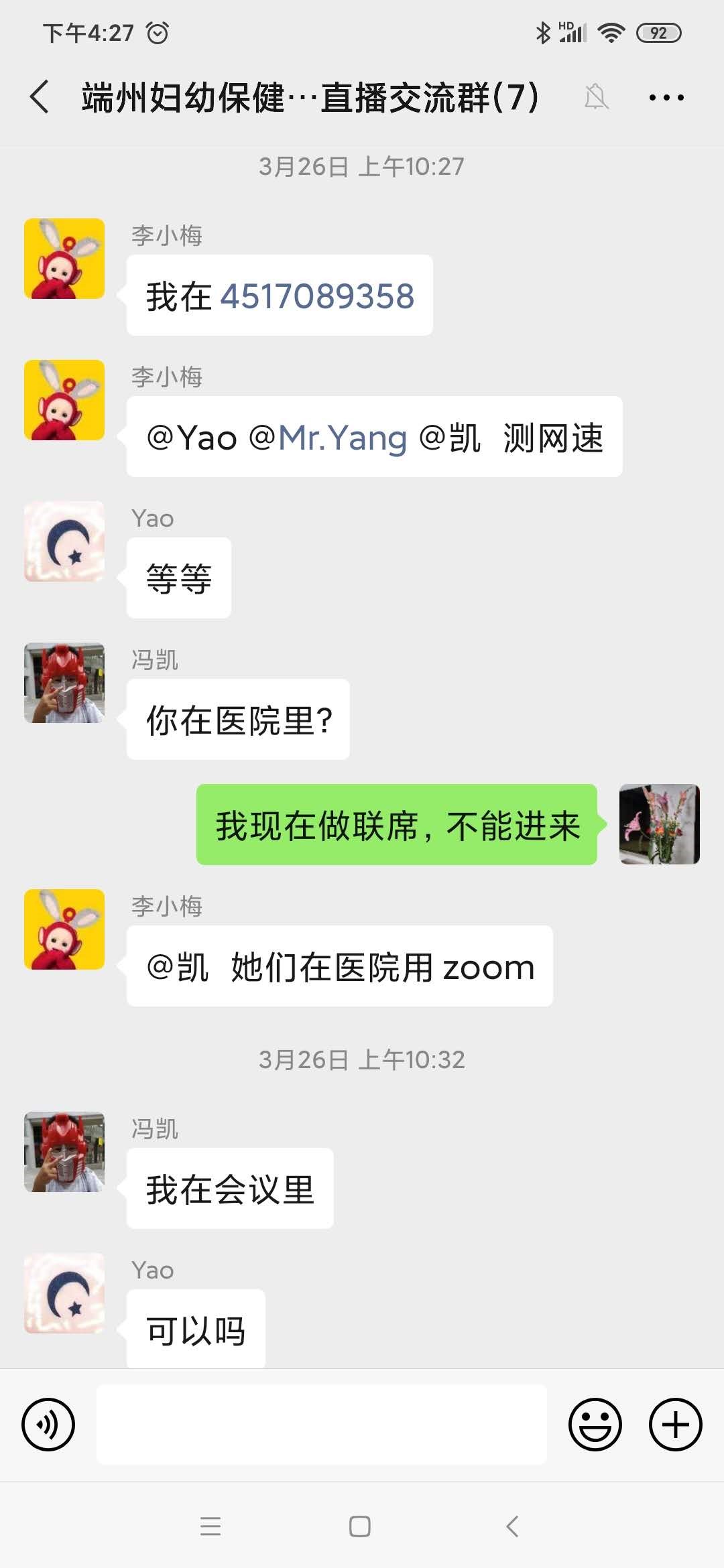Tap the linked number 4517089358
The height and width of the screenshot is (1568, 724).
[317, 296]
